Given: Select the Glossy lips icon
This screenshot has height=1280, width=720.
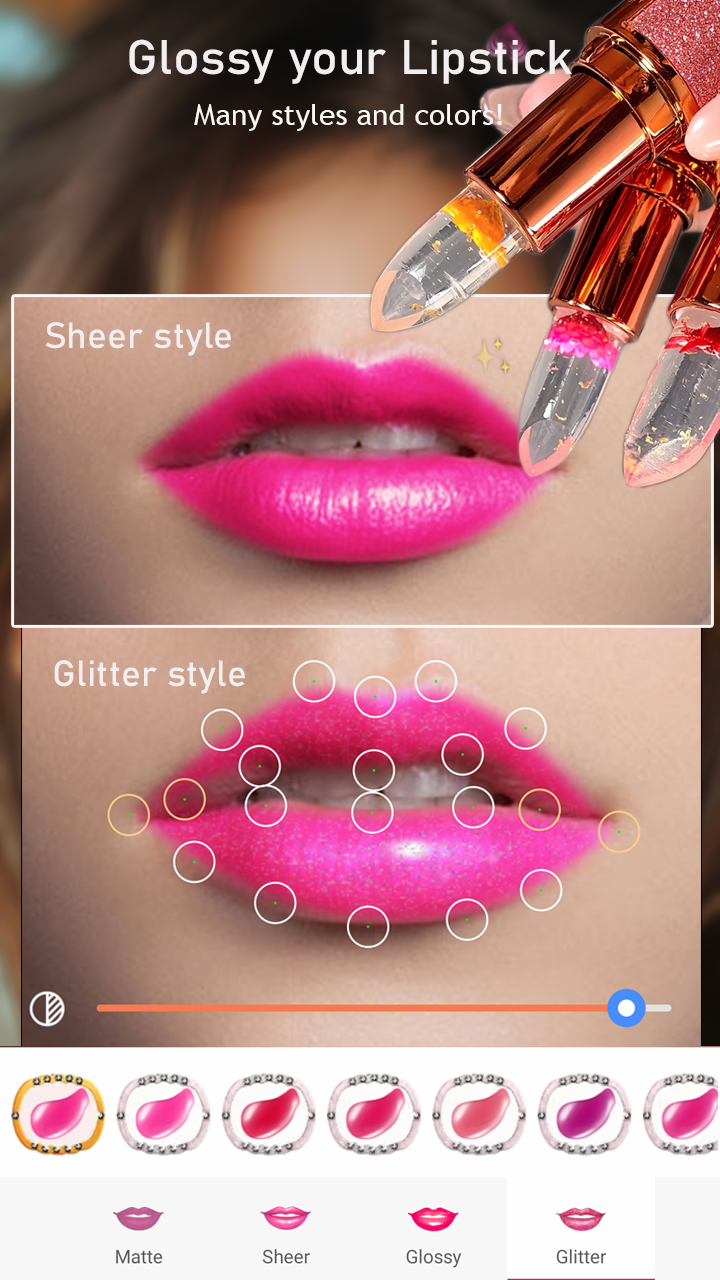Looking at the screenshot, I should (433, 1220).
